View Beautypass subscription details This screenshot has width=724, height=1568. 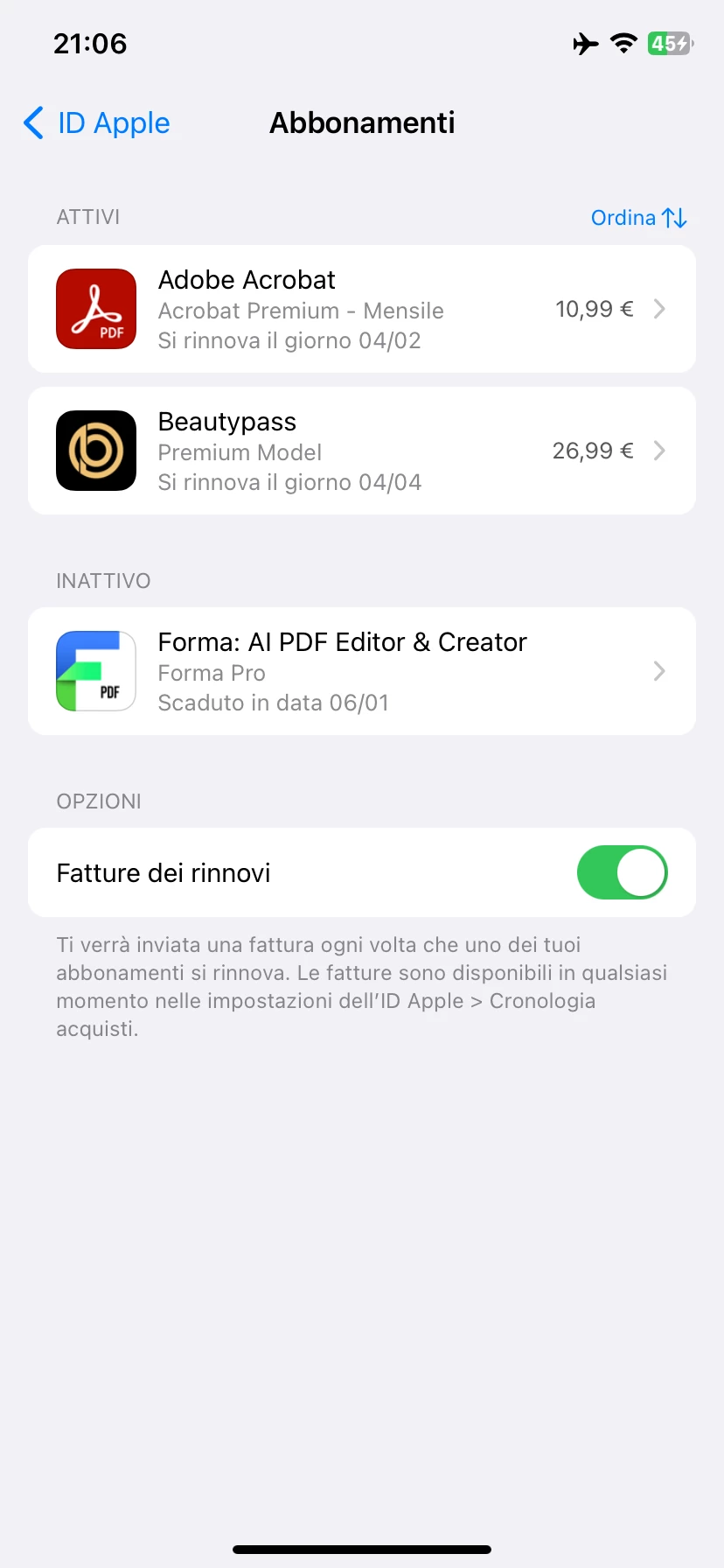coord(361,451)
